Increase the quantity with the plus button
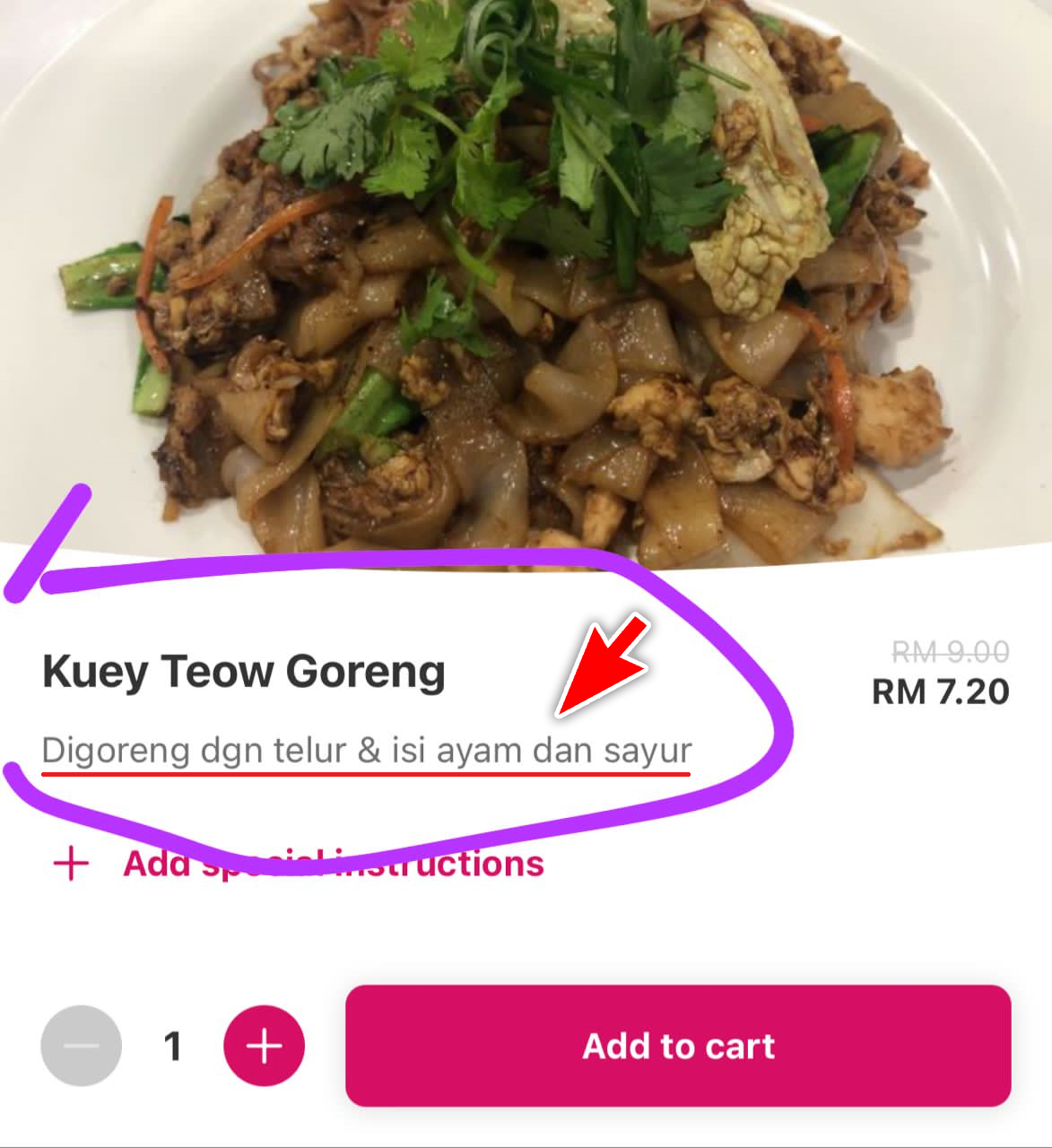1052x1148 pixels. 264,1046
